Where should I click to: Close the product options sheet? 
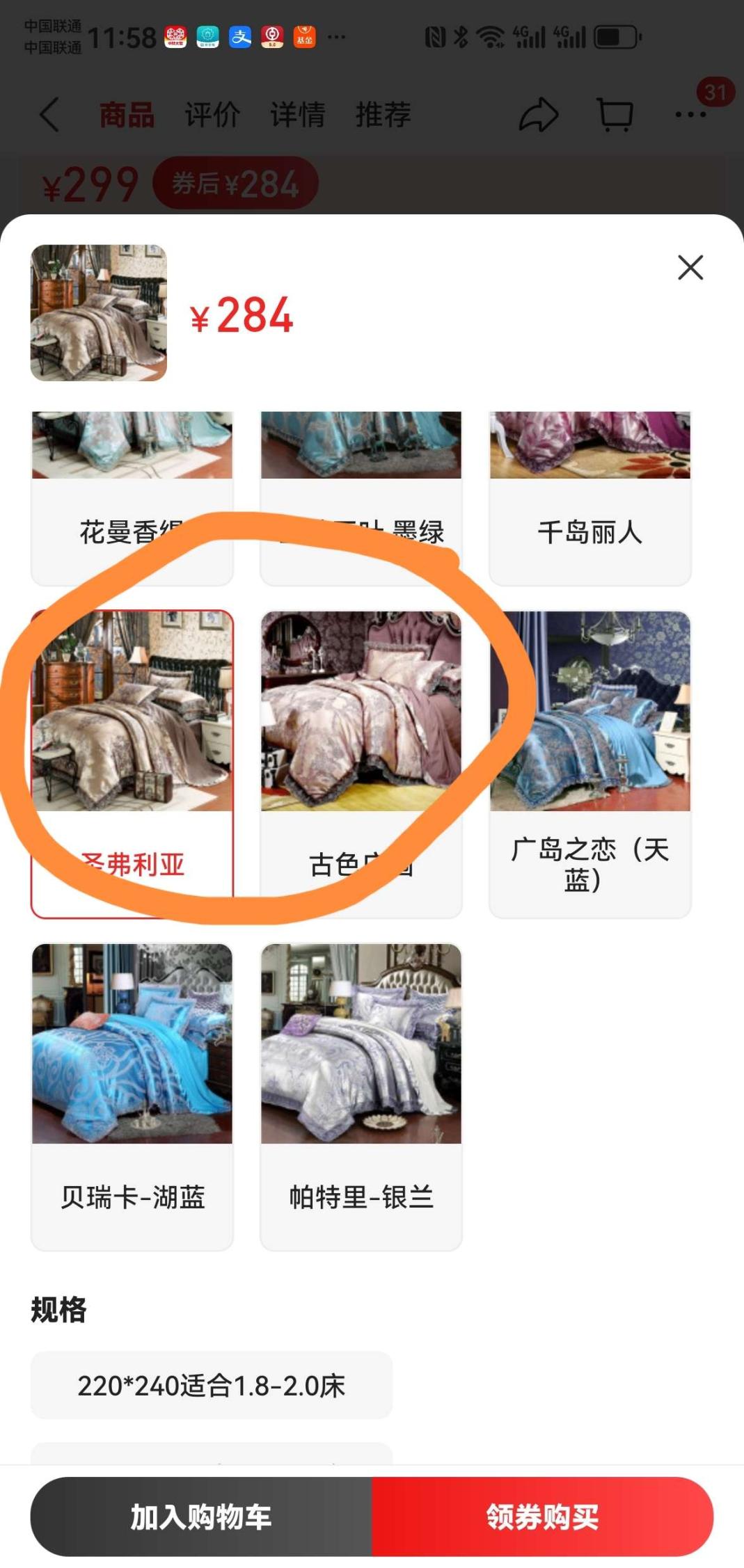690,268
